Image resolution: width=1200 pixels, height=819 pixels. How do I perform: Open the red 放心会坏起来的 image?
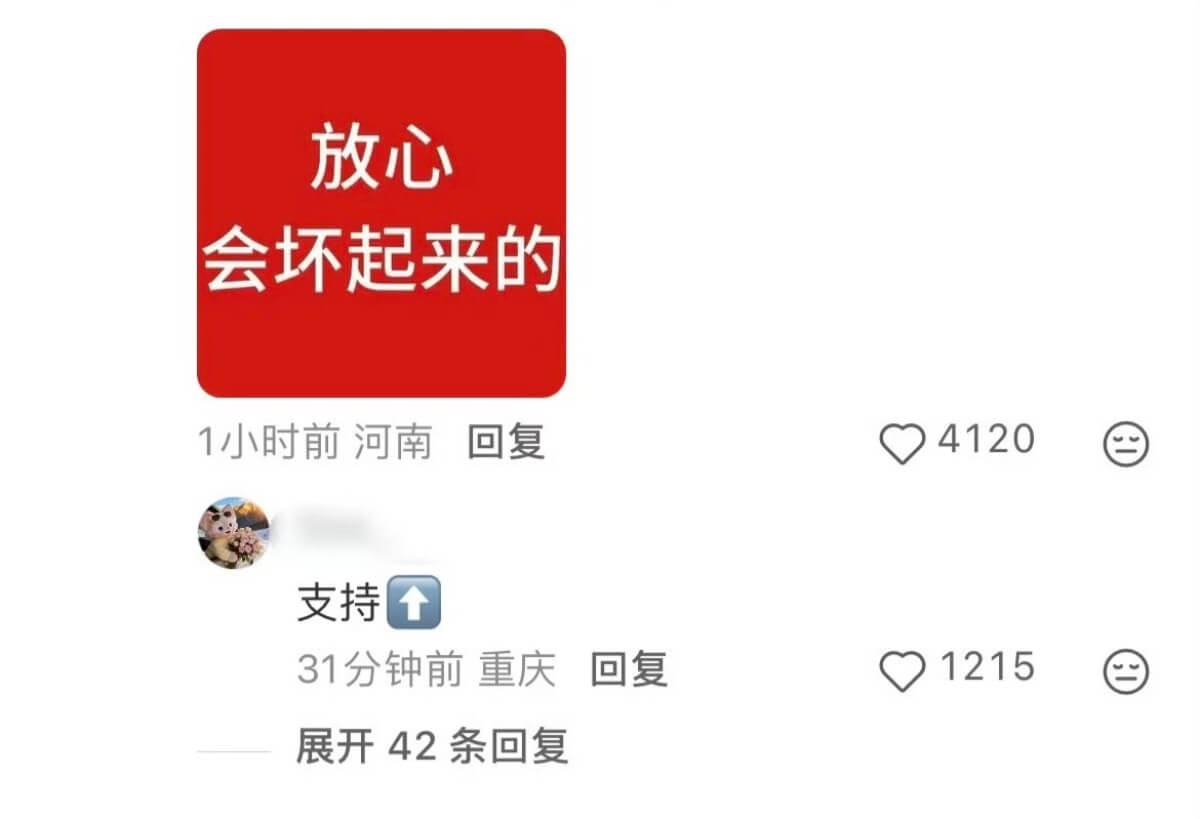click(381, 213)
